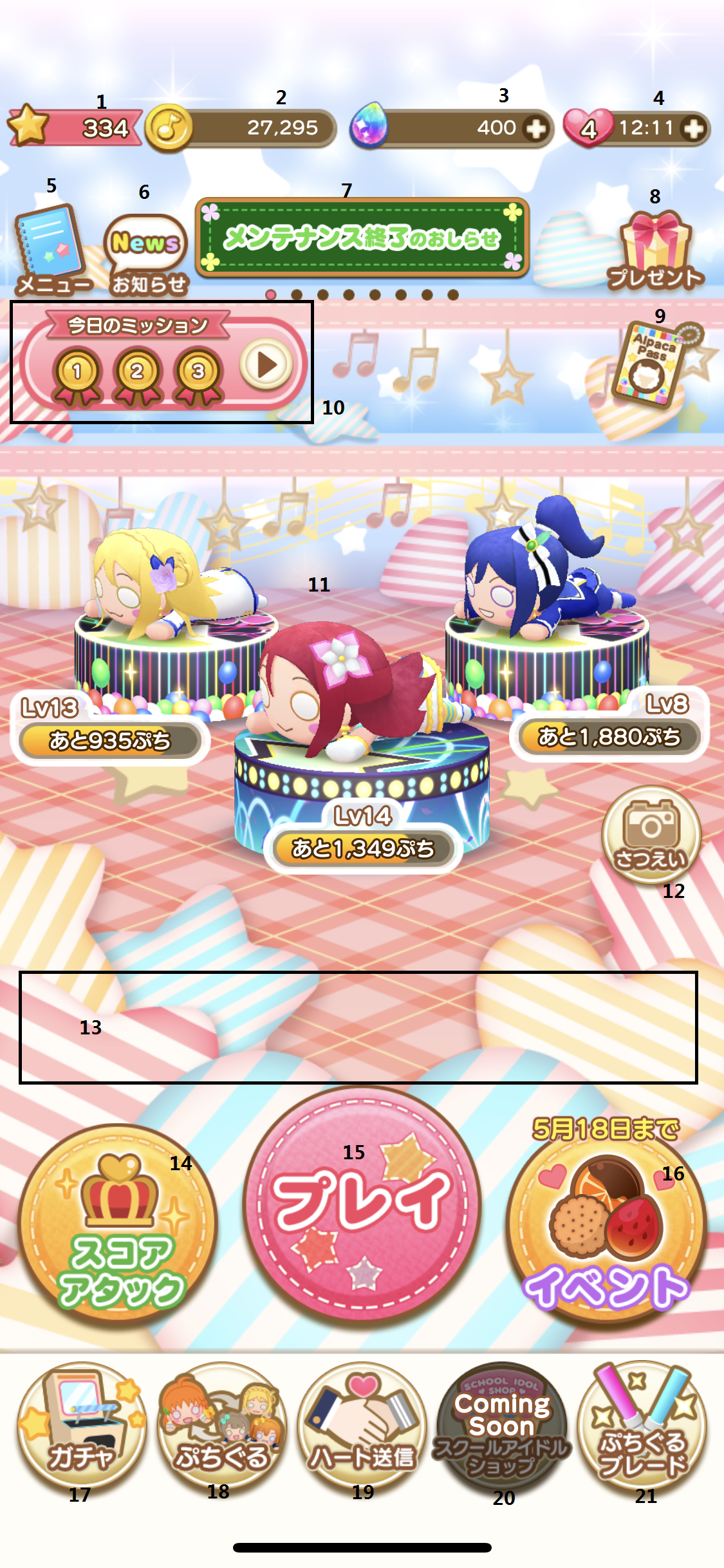
Task: Select the Lv14 red-haired character
Action: coord(348,695)
